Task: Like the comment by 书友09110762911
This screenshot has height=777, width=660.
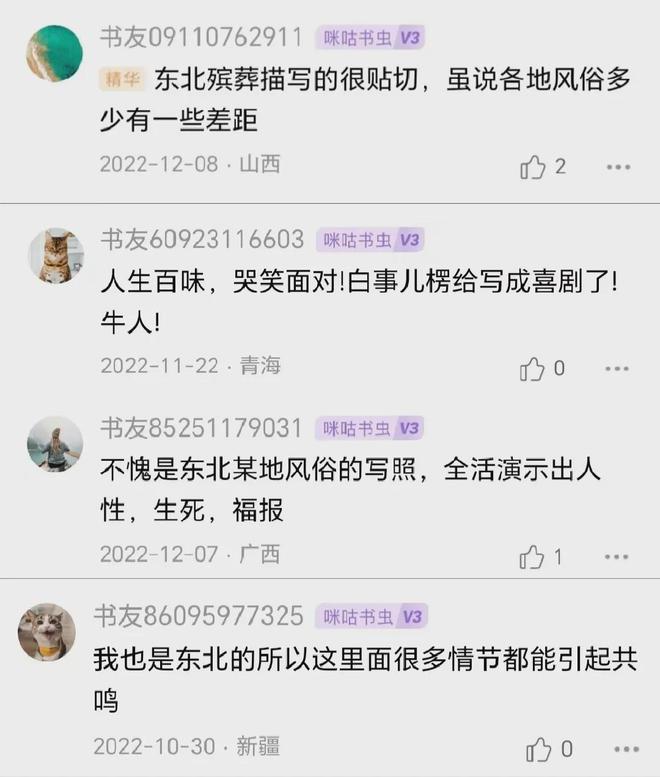Action: click(533, 167)
